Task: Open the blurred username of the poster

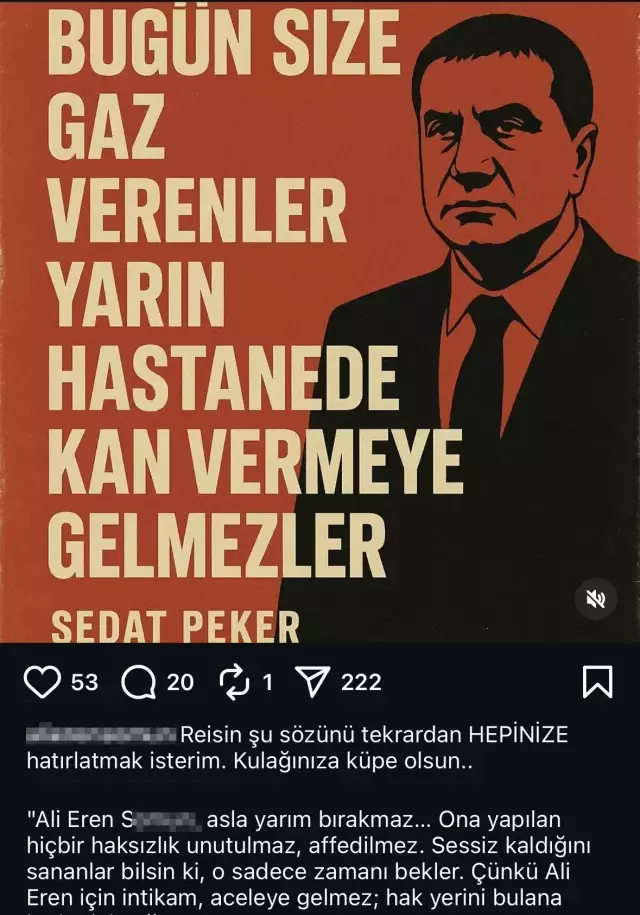Action: [x=100, y=735]
